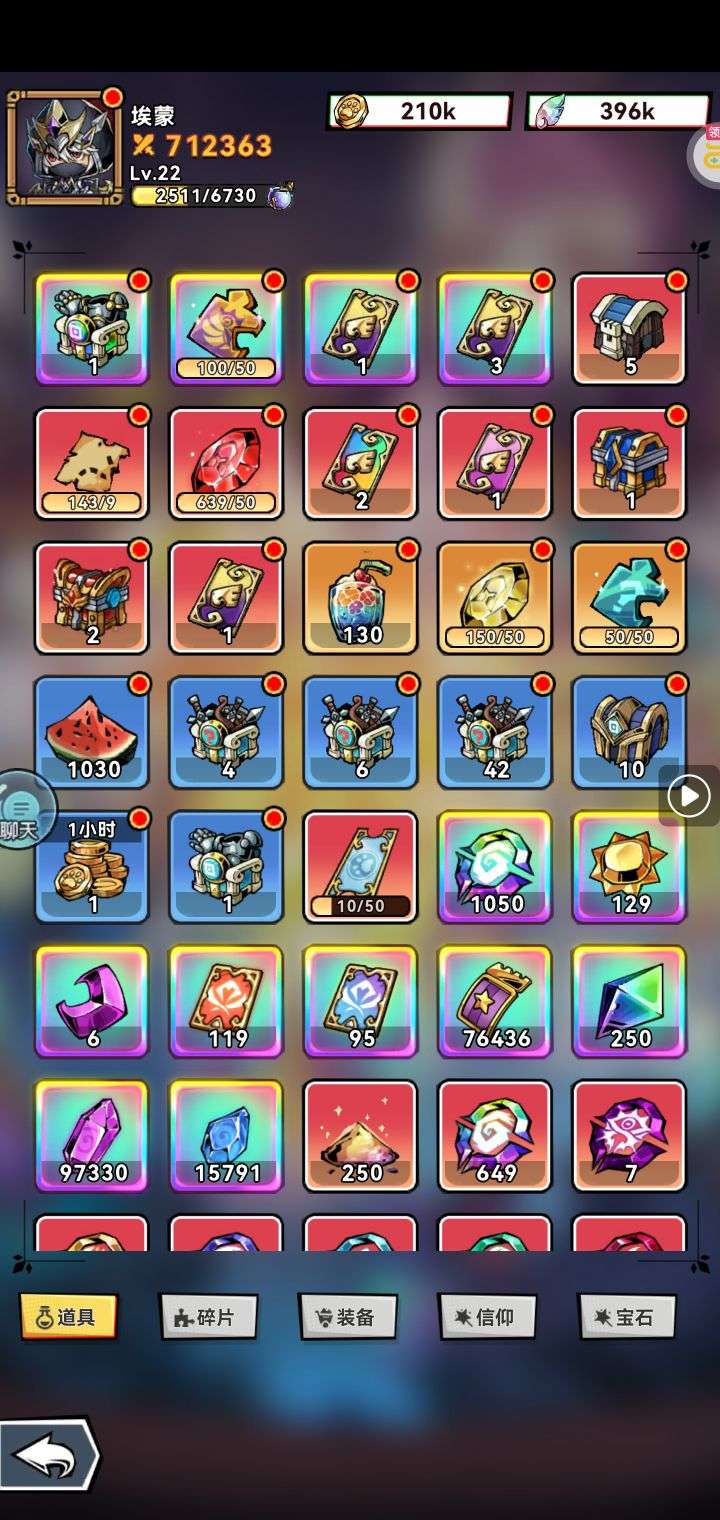Select the 道具 tab
The width and height of the screenshot is (720, 1520).
[x=69, y=1317]
